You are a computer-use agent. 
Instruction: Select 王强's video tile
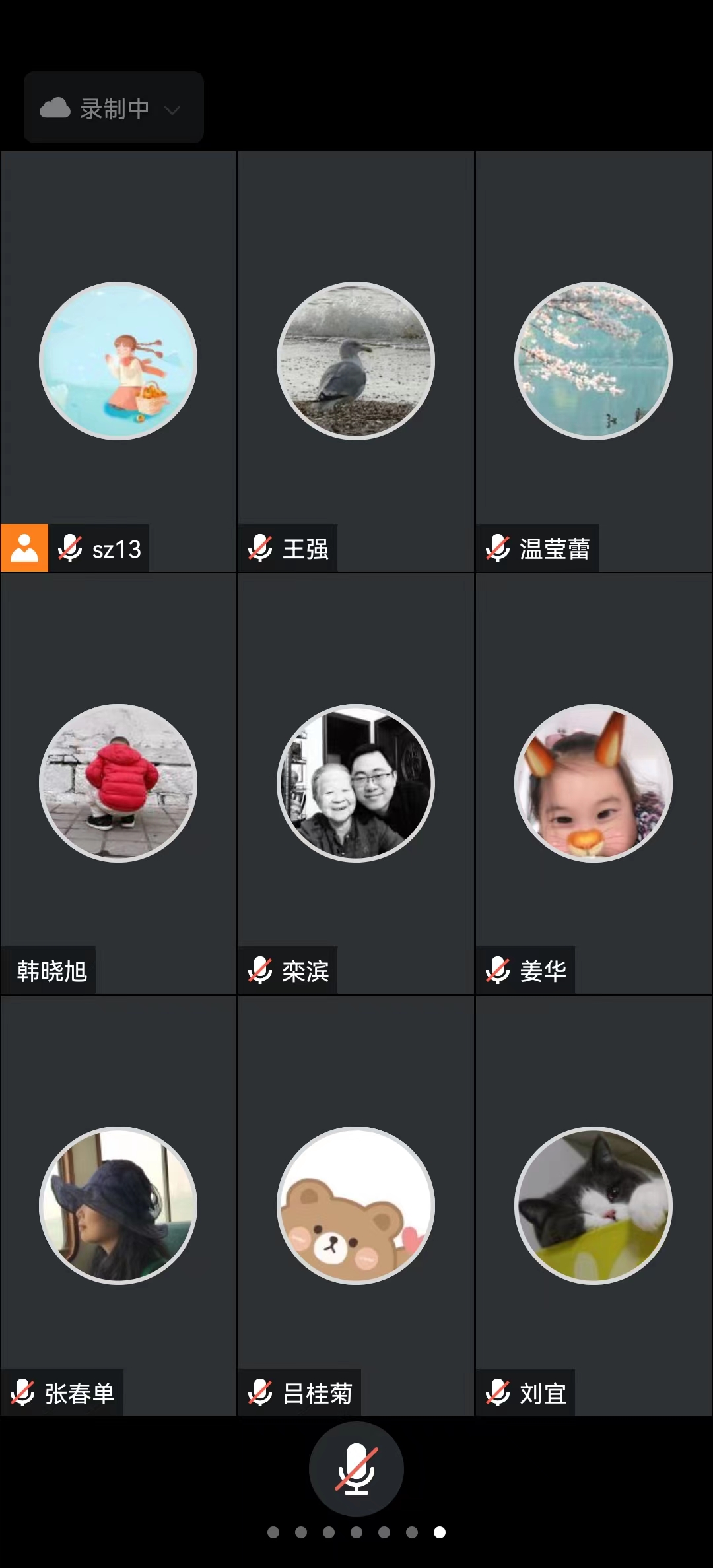[x=356, y=361]
